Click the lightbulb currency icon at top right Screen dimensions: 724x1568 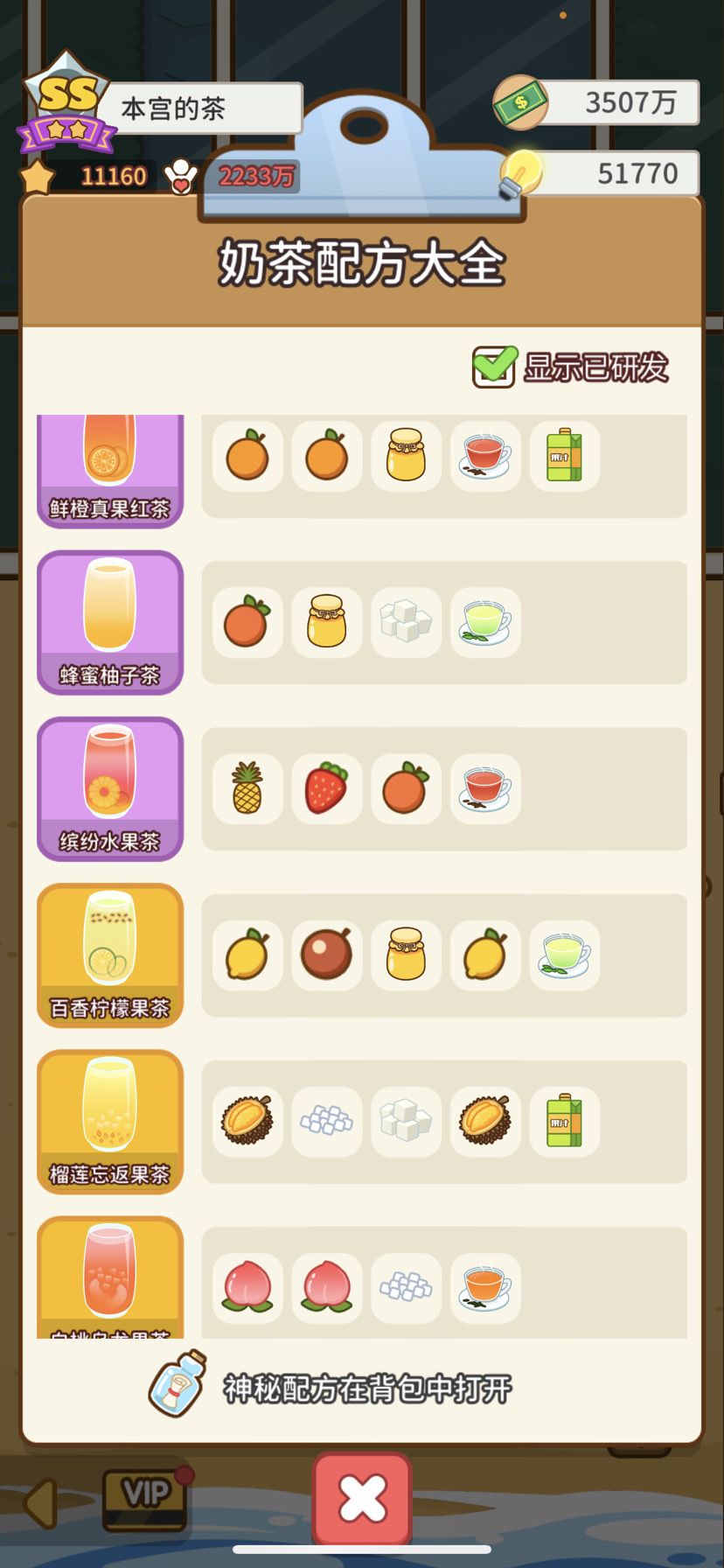(522, 173)
